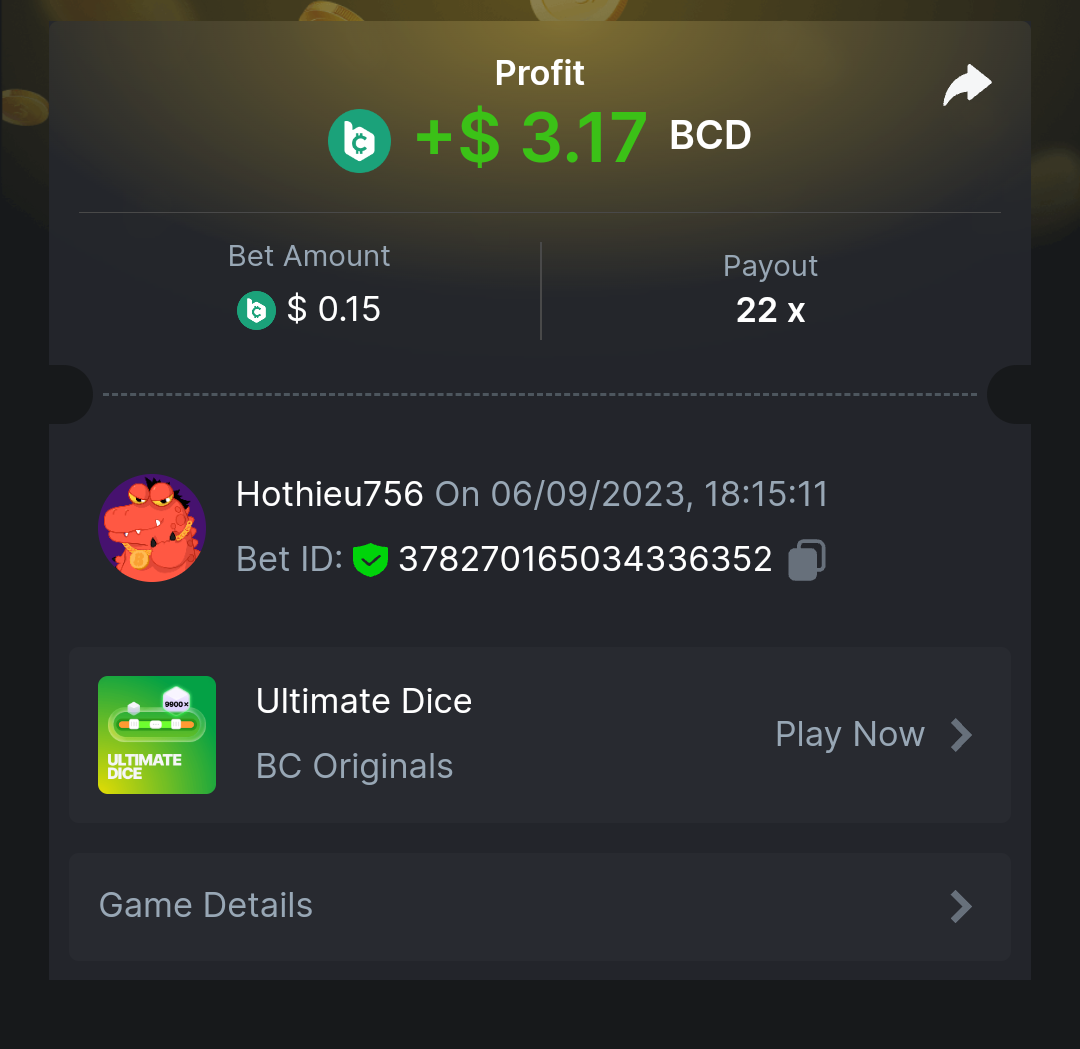The height and width of the screenshot is (1049, 1080).
Task: Open Ultimate Dice via Play Now
Action: (872, 735)
